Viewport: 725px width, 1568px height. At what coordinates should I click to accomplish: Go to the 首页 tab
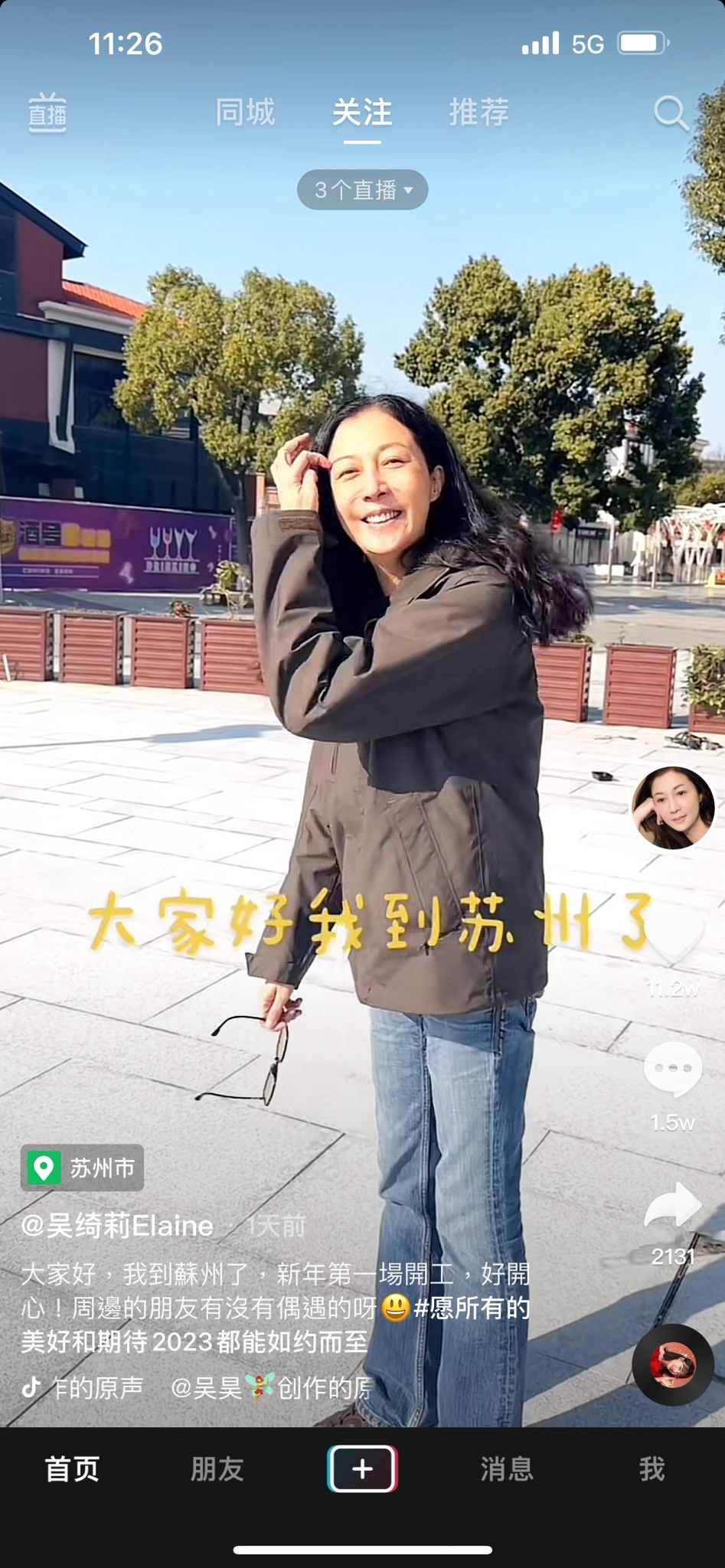72,1469
